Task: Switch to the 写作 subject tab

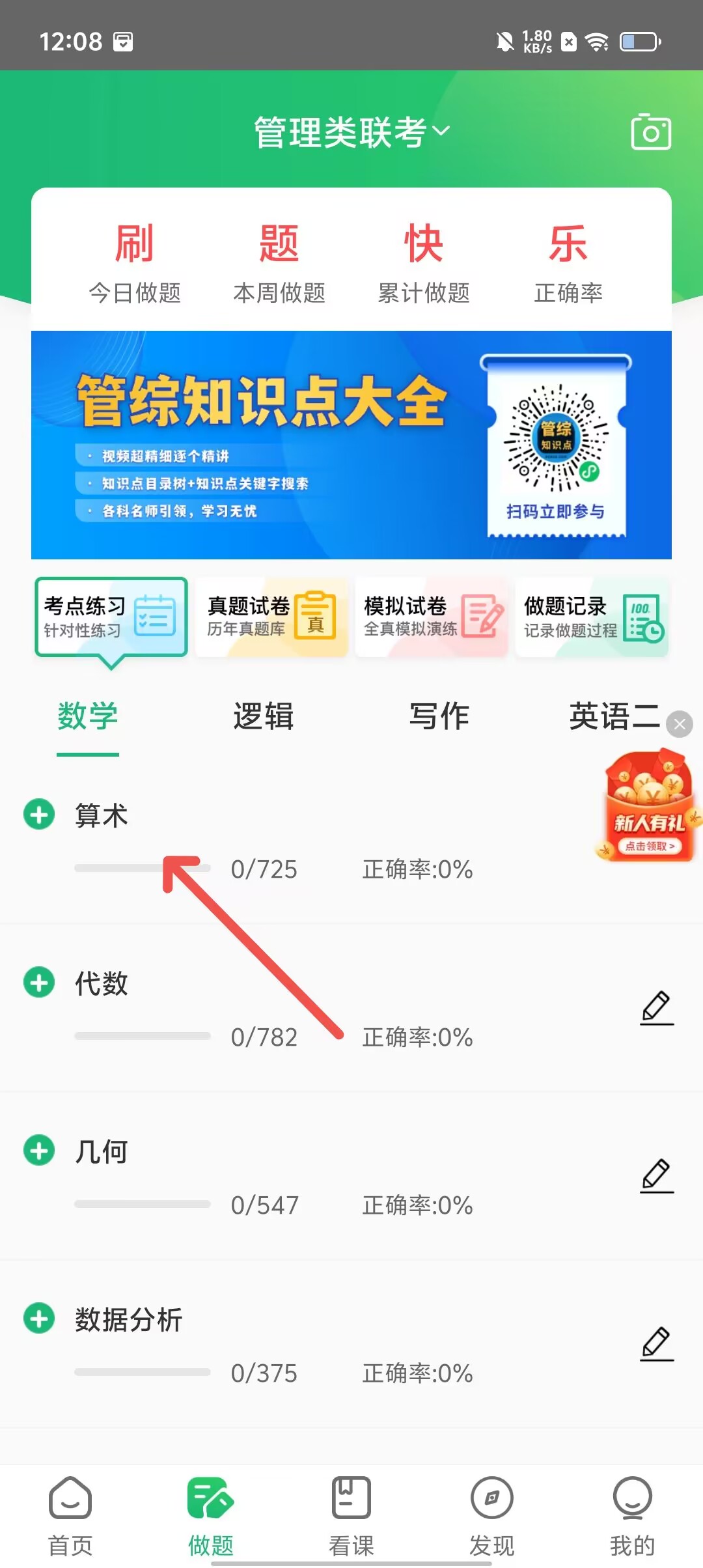Action: (439, 716)
